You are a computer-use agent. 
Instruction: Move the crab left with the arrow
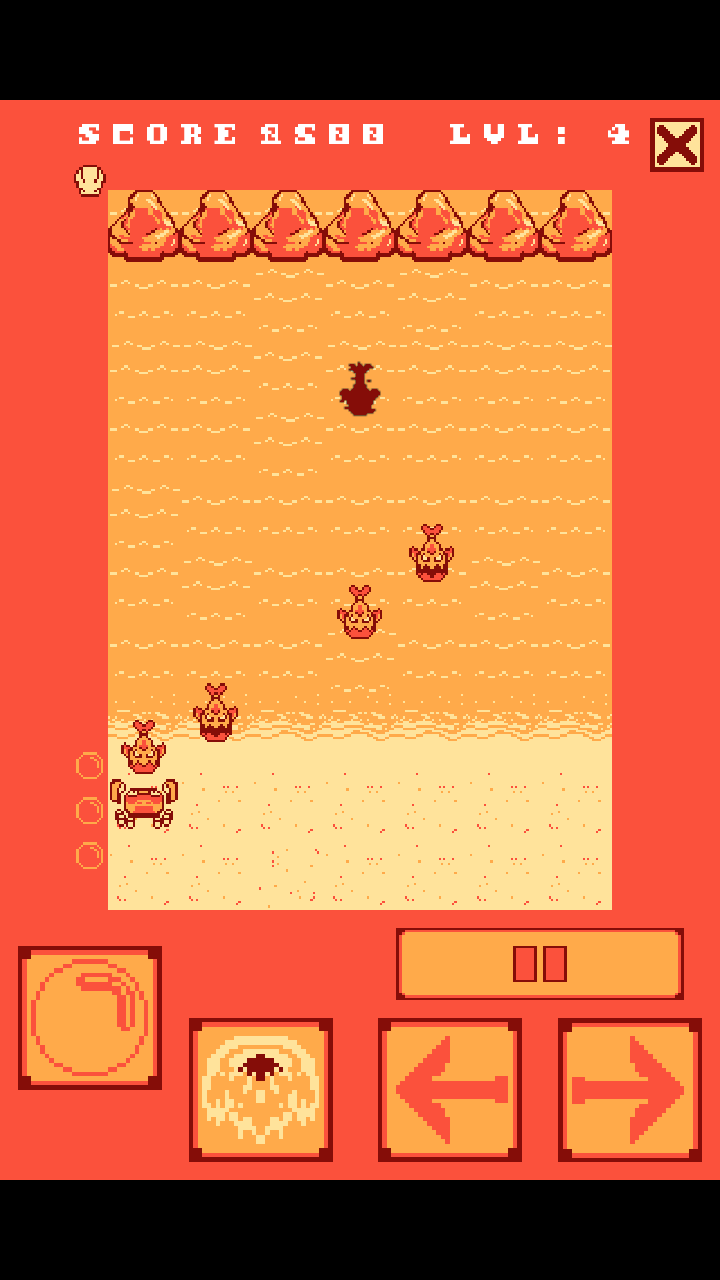point(450,1090)
